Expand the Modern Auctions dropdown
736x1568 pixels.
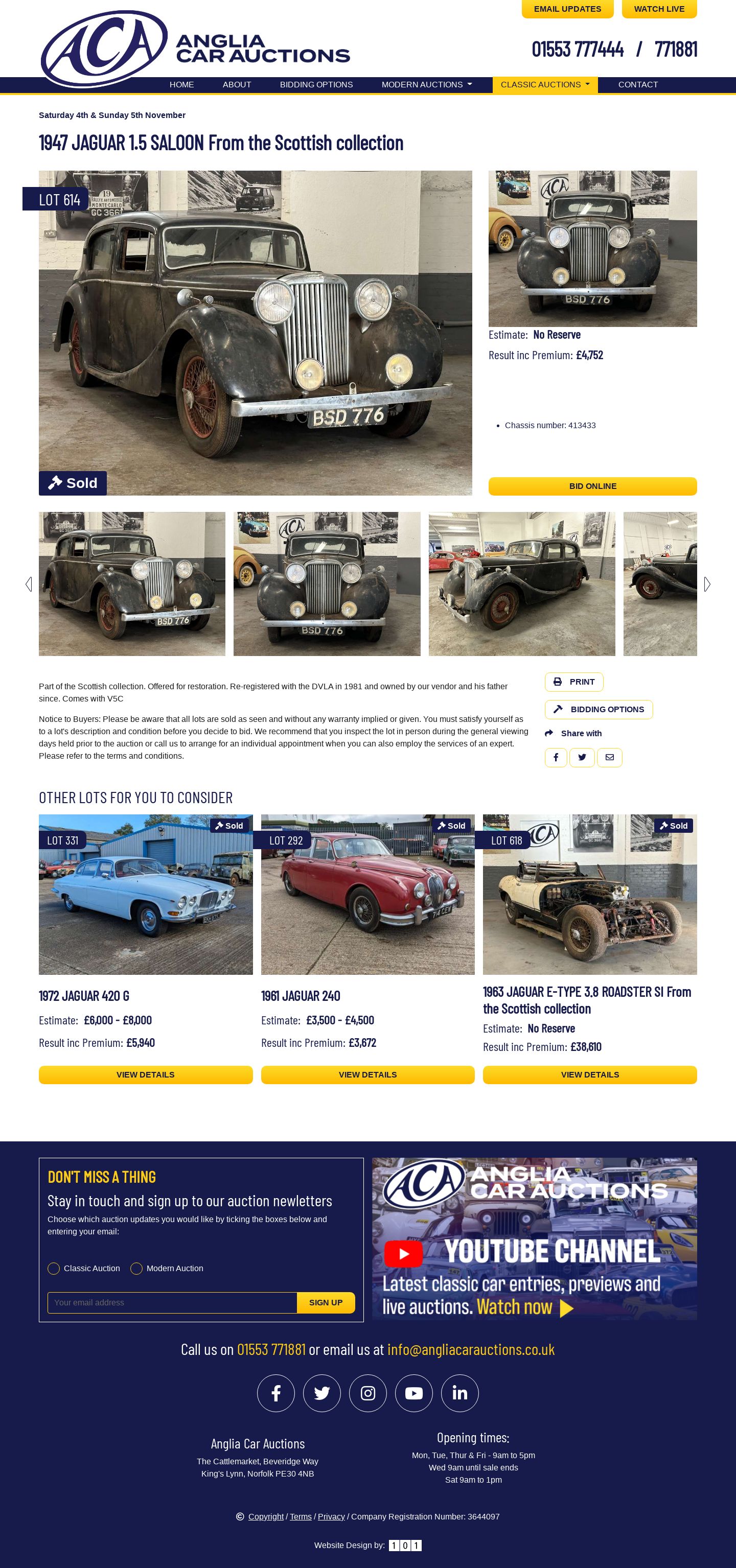point(426,85)
